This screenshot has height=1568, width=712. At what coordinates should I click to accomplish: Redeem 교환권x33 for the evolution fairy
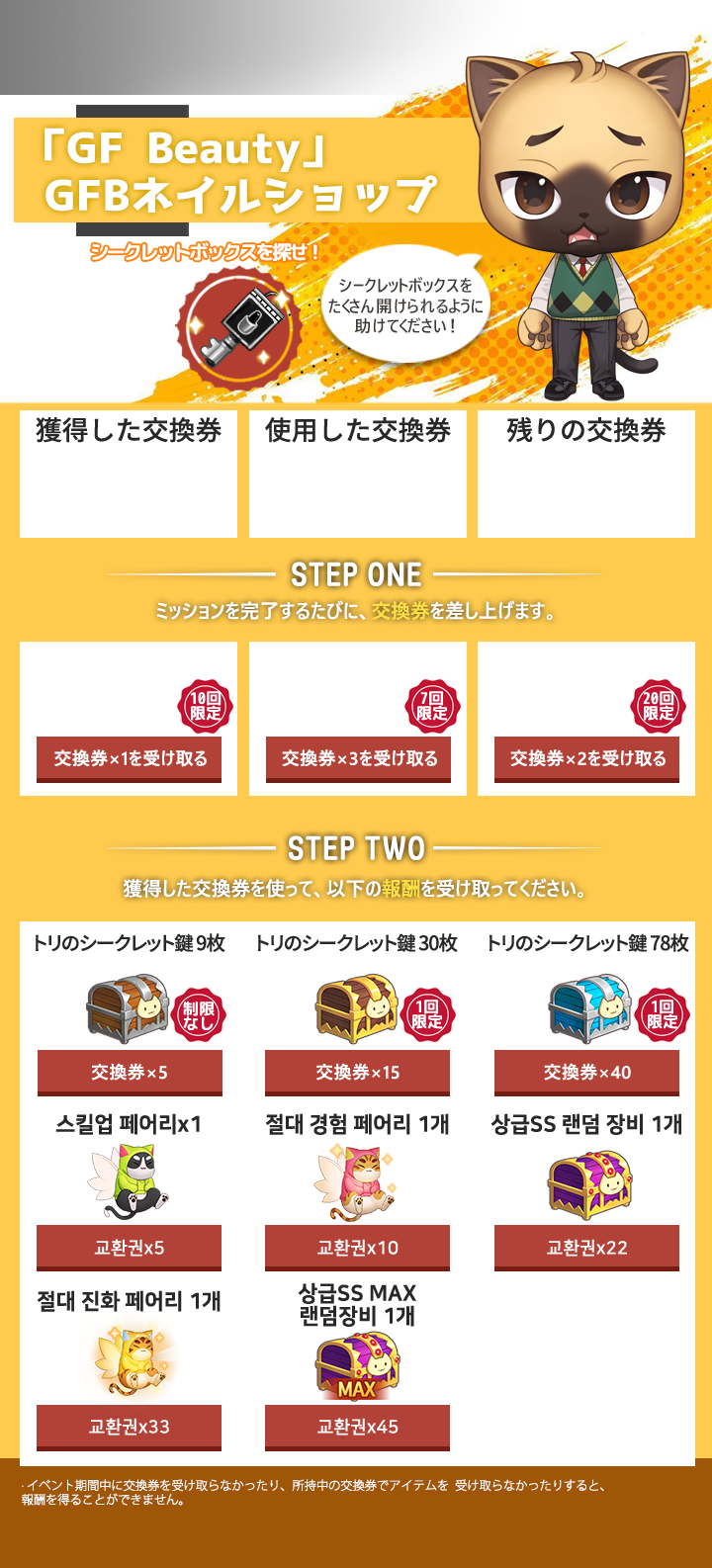tap(129, 1428)
